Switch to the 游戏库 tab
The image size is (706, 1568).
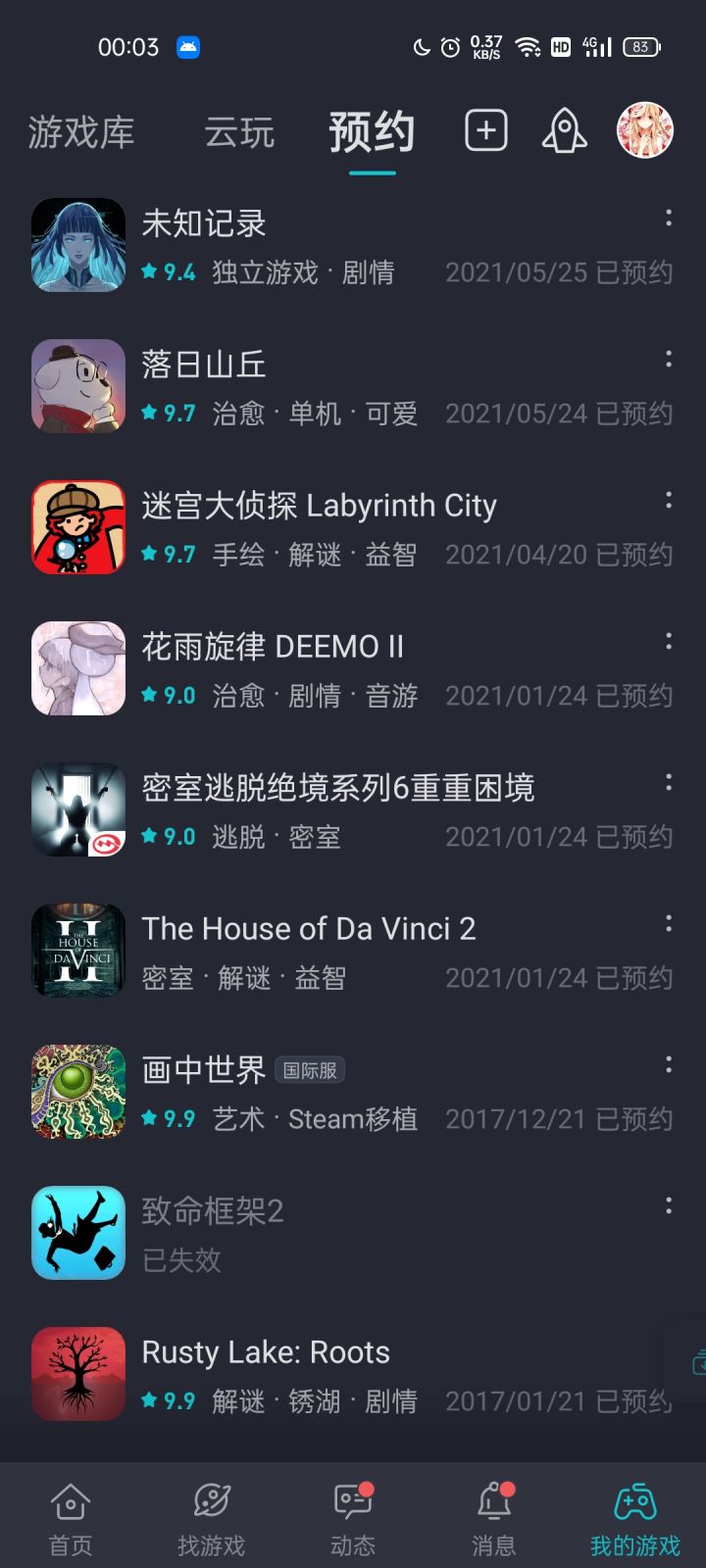click(x=81, y=132)
